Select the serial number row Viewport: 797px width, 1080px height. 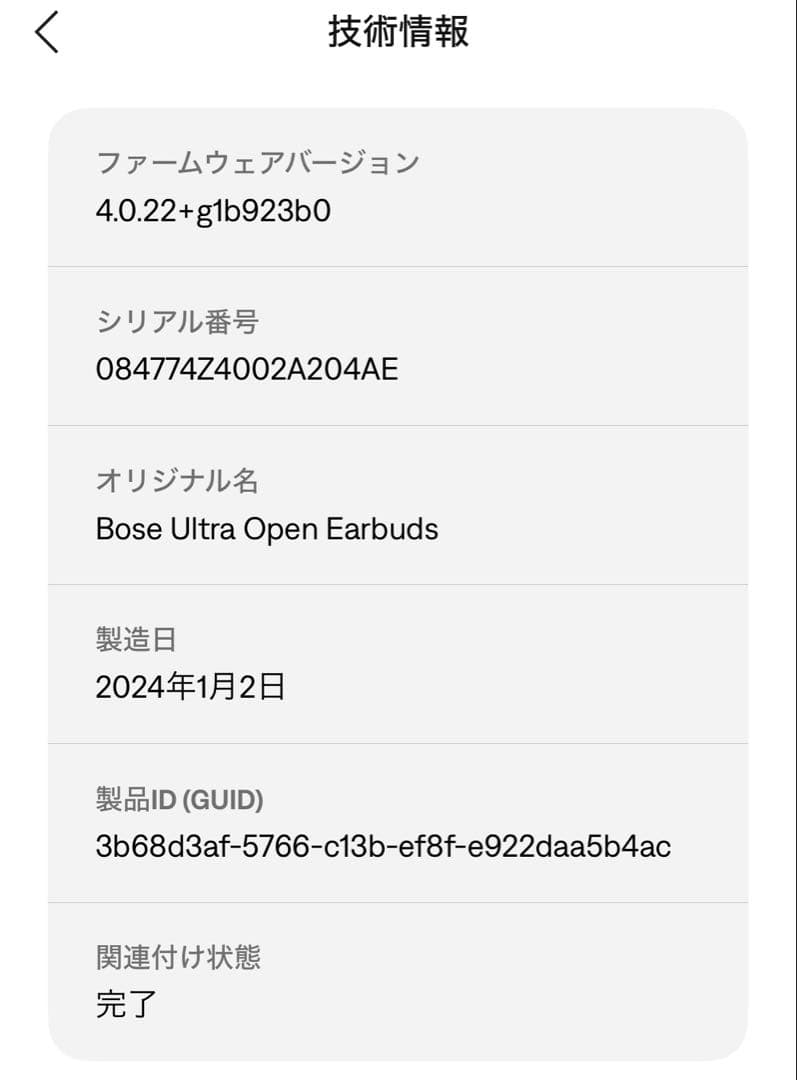[398, 345]
